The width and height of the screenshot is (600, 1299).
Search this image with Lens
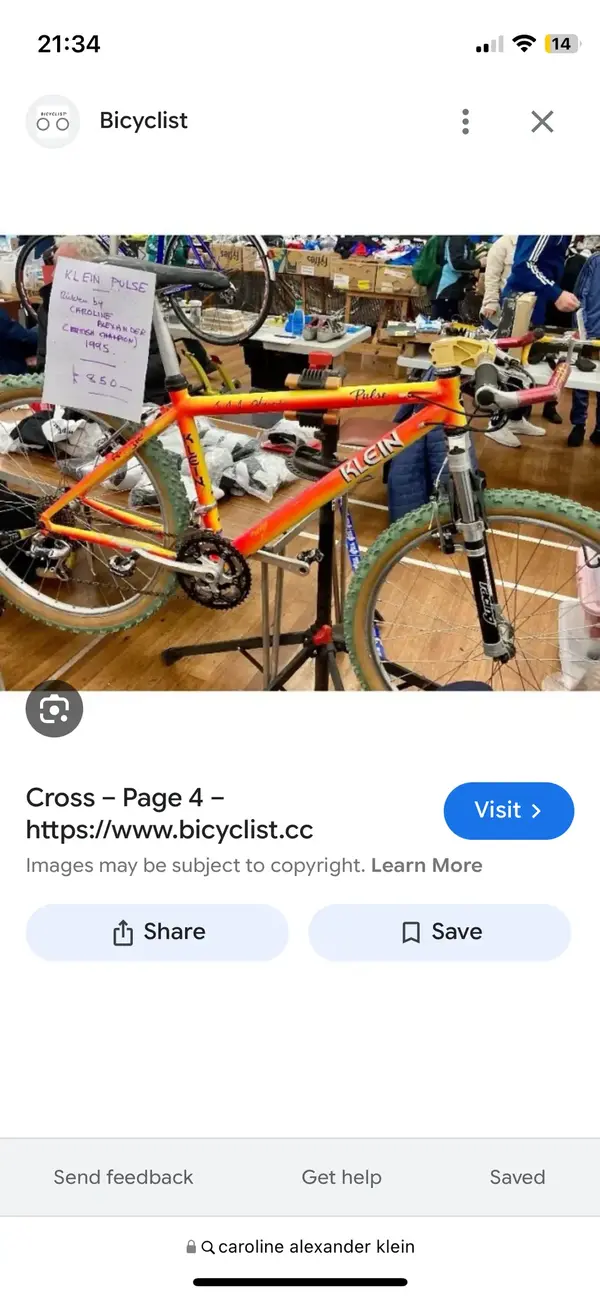[x=54, y=710]
